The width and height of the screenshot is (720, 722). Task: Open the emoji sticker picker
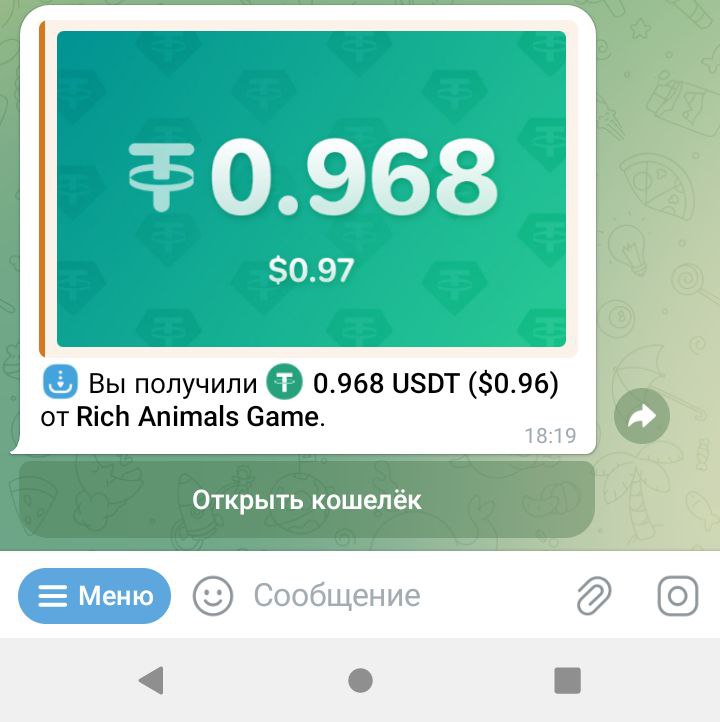point(212,597)
